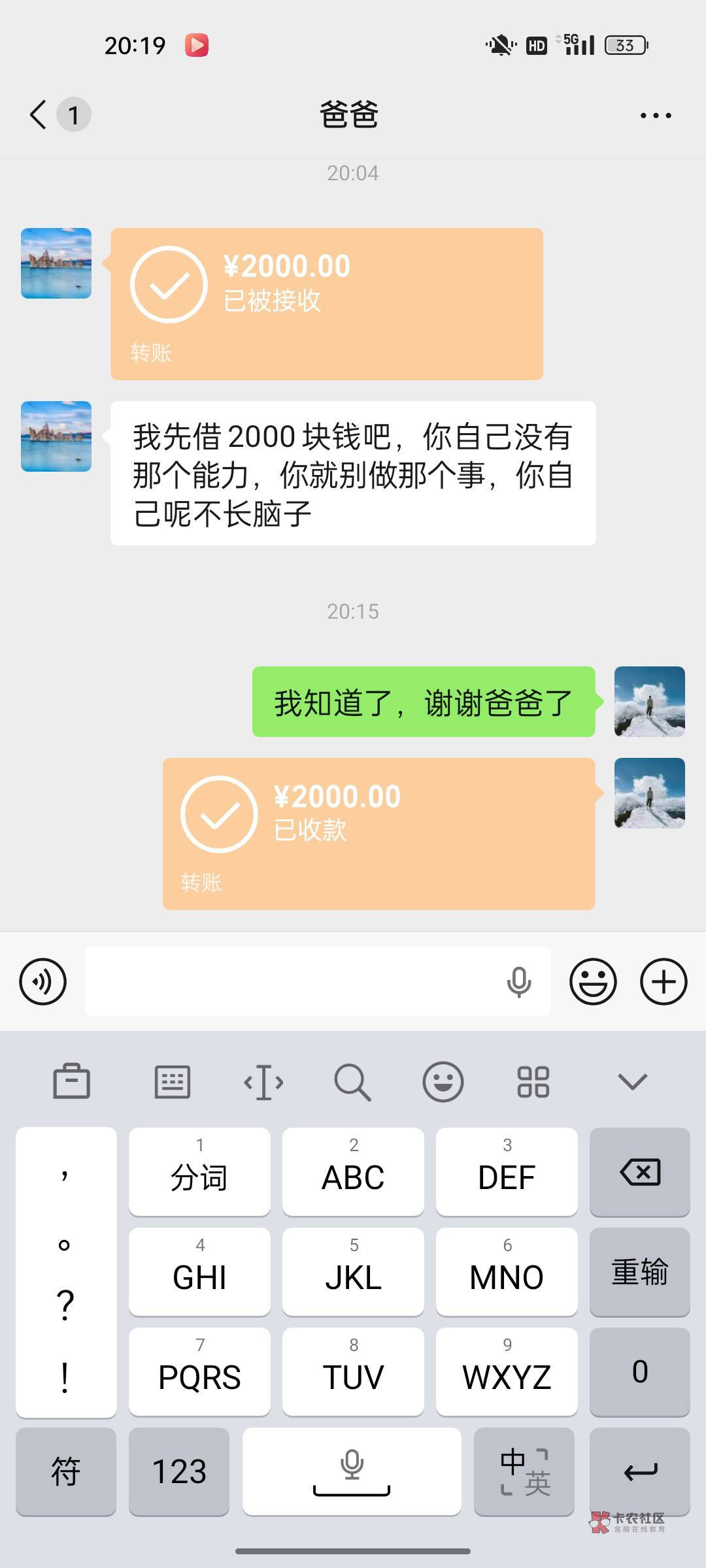Viewport: 706px width, 1568px height.
Task: Open the emoji sticker panel
Action: pos(593,981)
